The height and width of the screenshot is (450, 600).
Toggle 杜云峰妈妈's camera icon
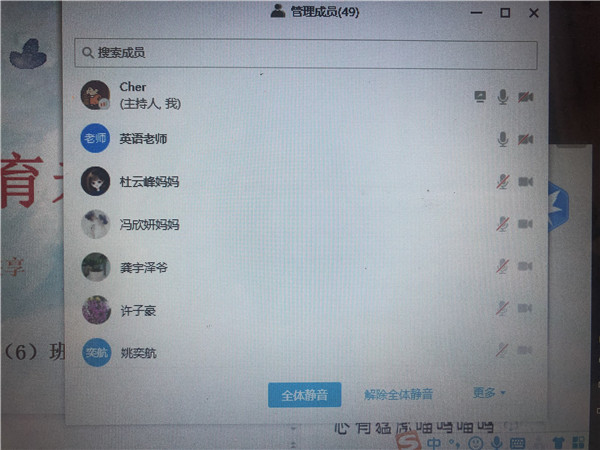click(x=526, y=182)
